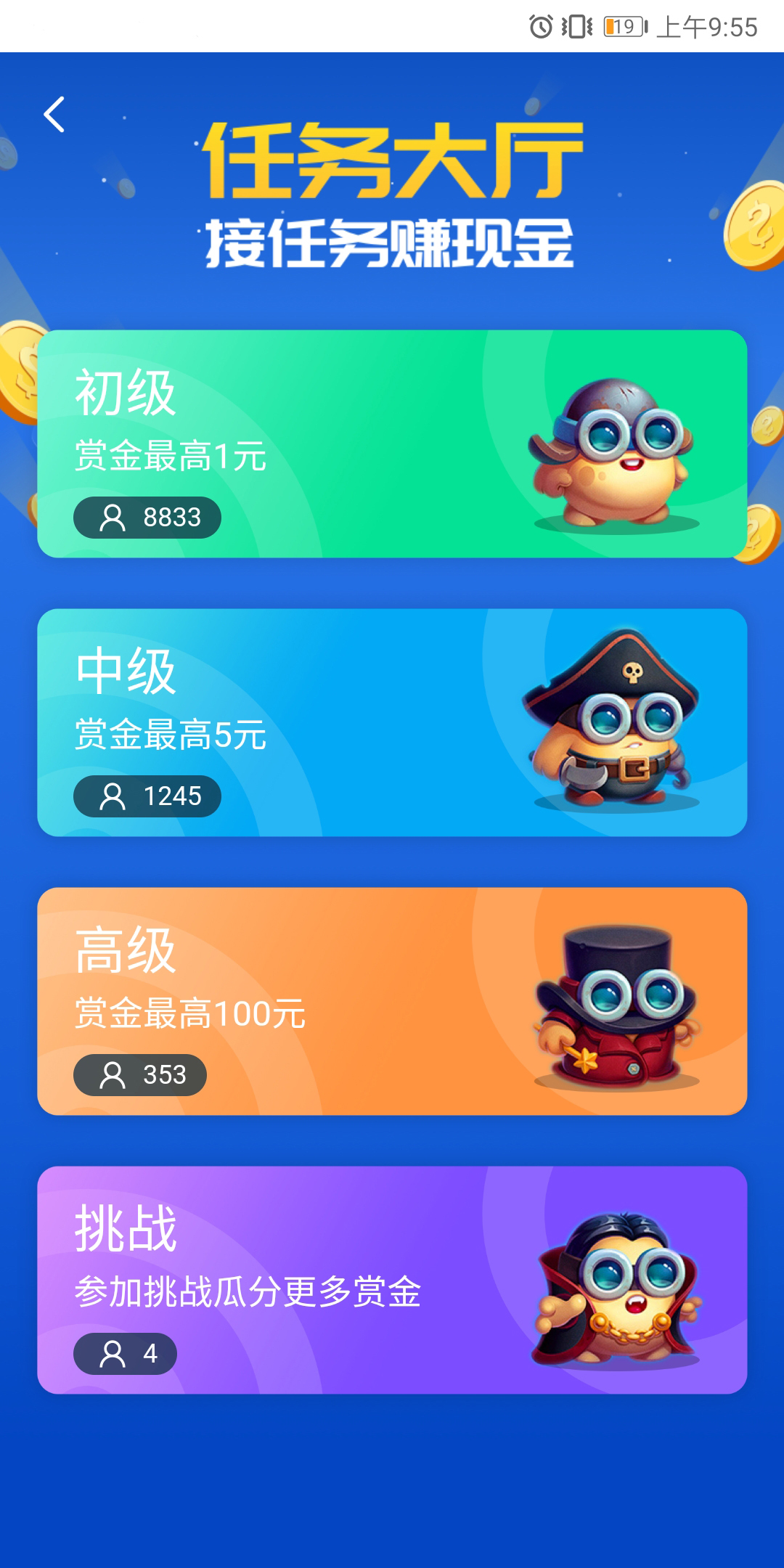
Task: Select the 1245 participant count pill
Action: pos(147,796)
